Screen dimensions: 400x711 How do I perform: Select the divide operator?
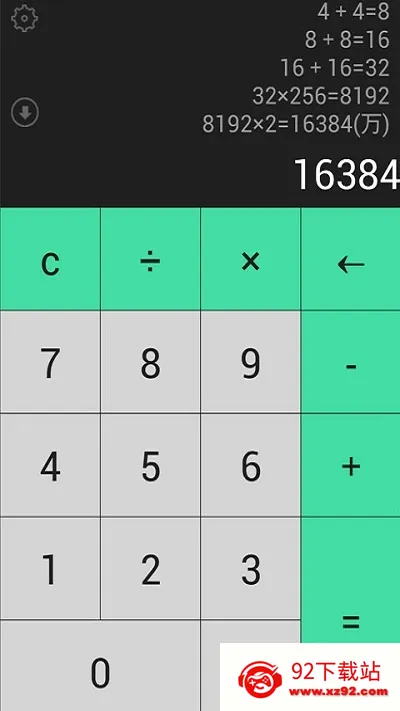(x=150, y=259)
